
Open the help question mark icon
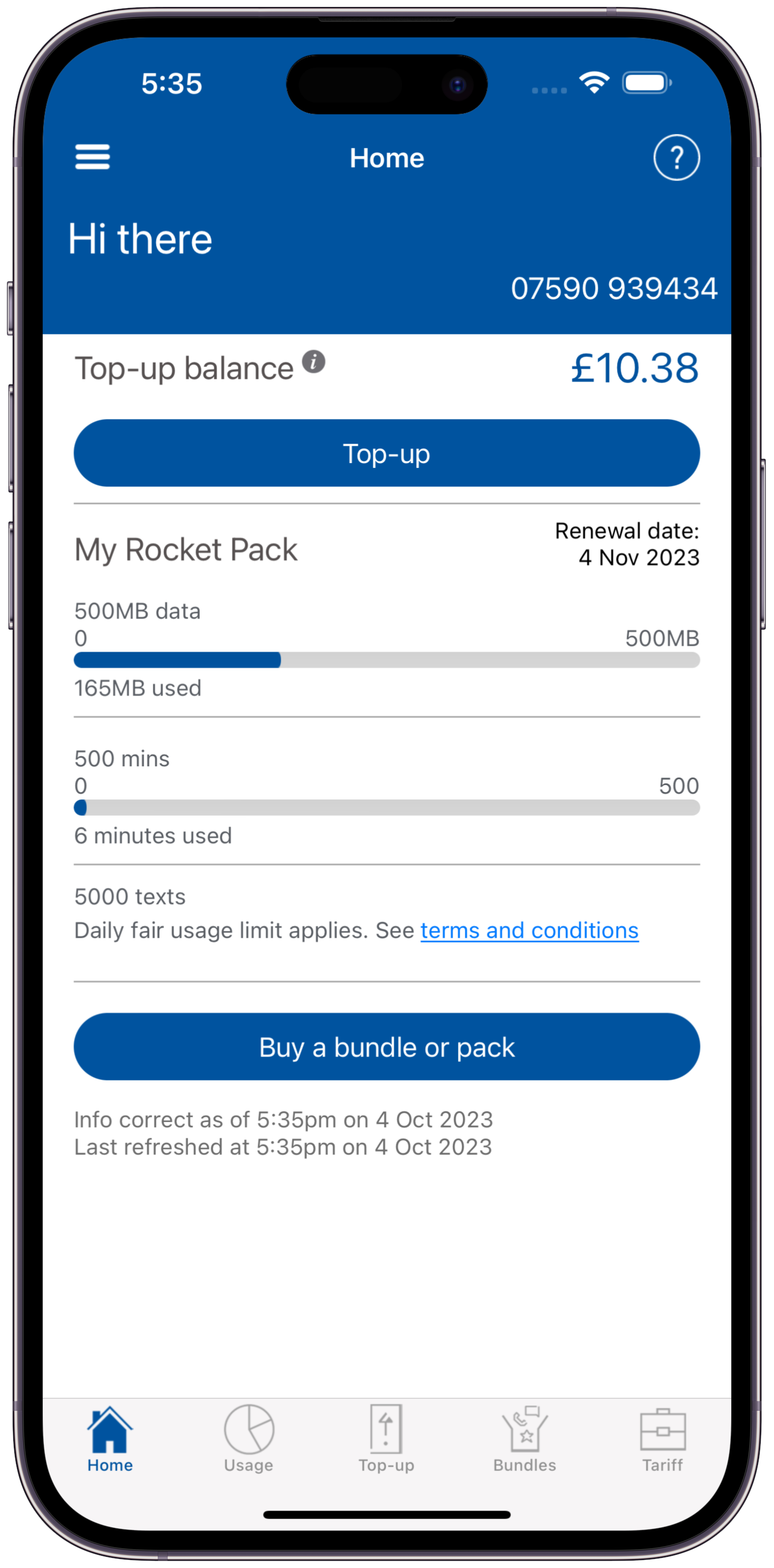pos(676,158)
